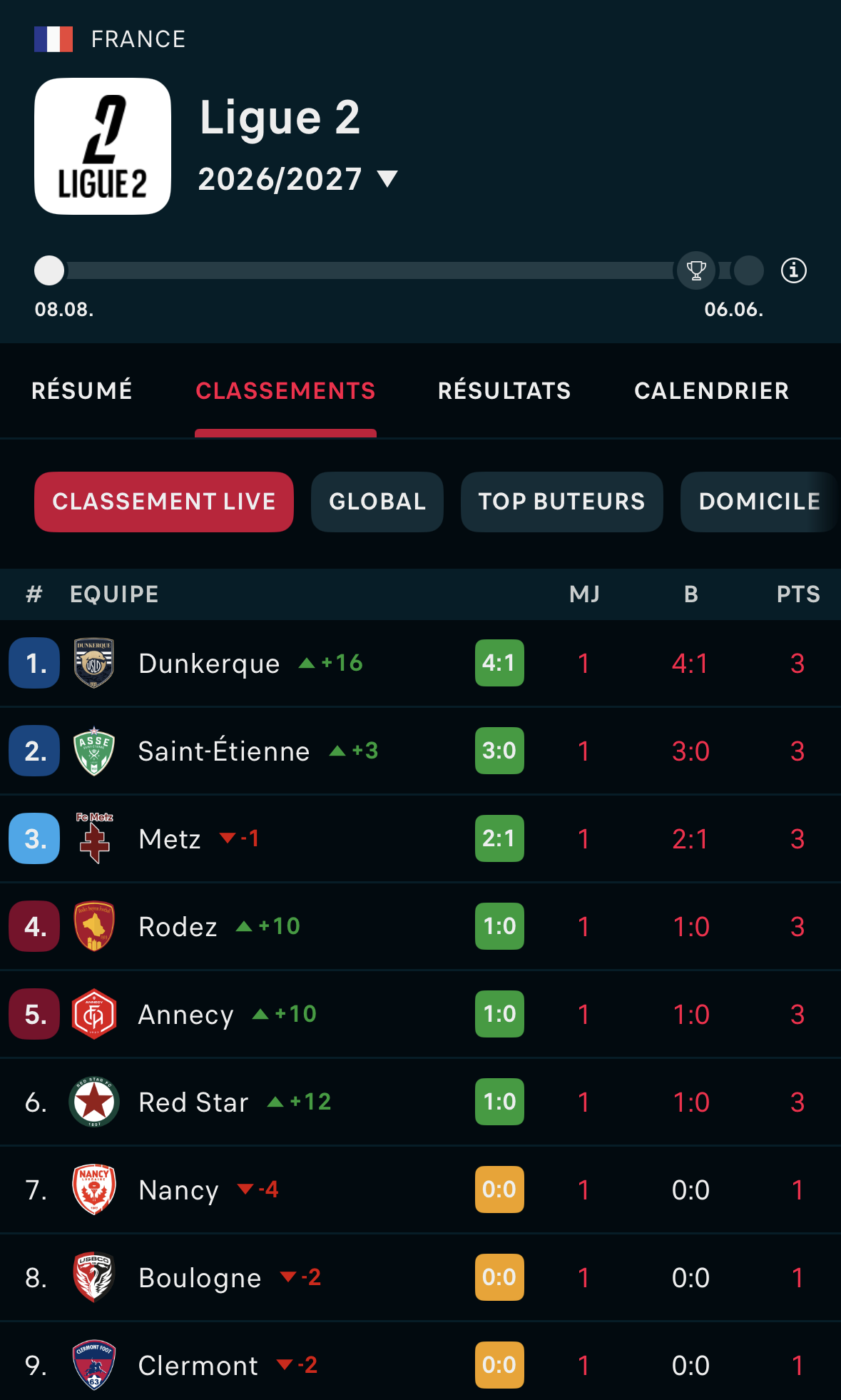
Task: Switch to the Calendrier tab
Action: (711, 390)
